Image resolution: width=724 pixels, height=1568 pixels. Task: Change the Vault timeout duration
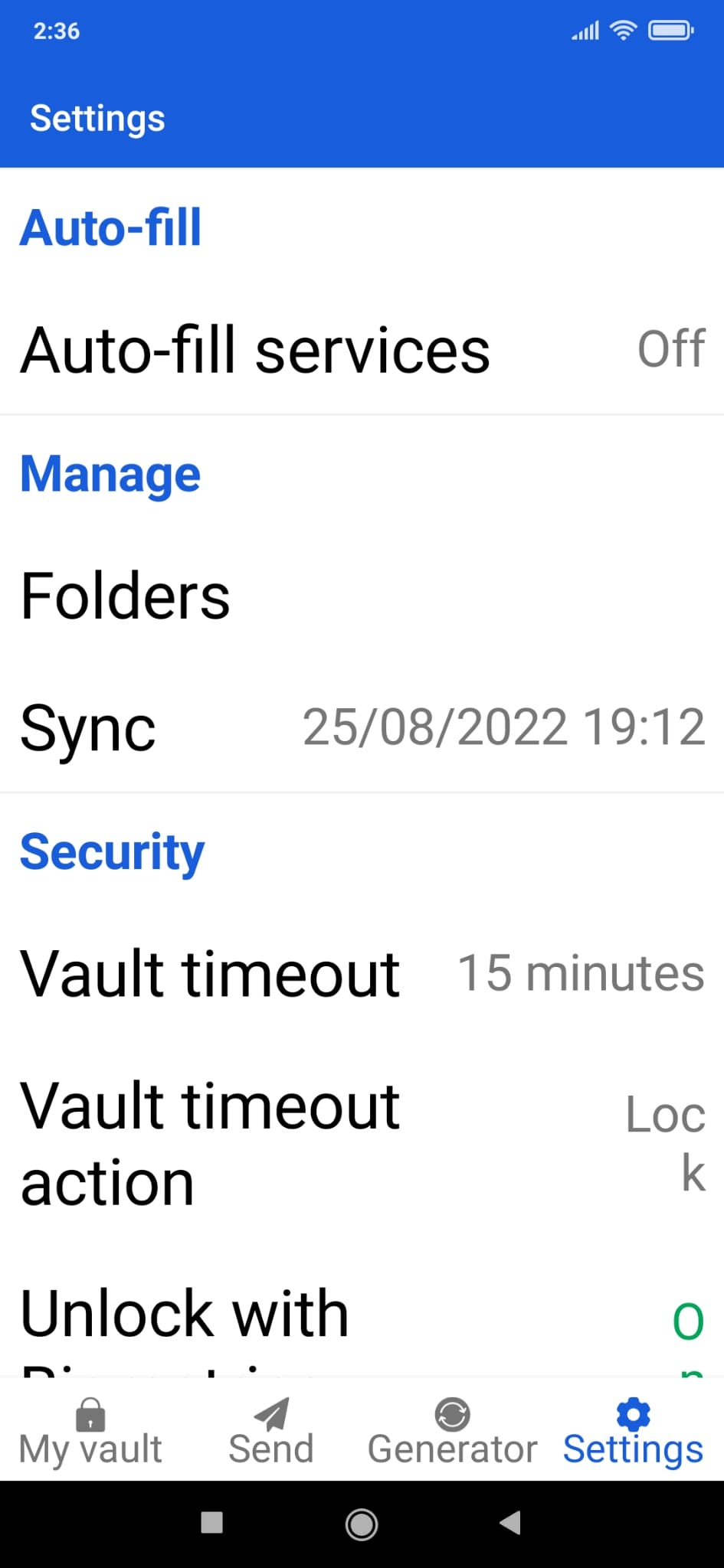coord(362,973)
